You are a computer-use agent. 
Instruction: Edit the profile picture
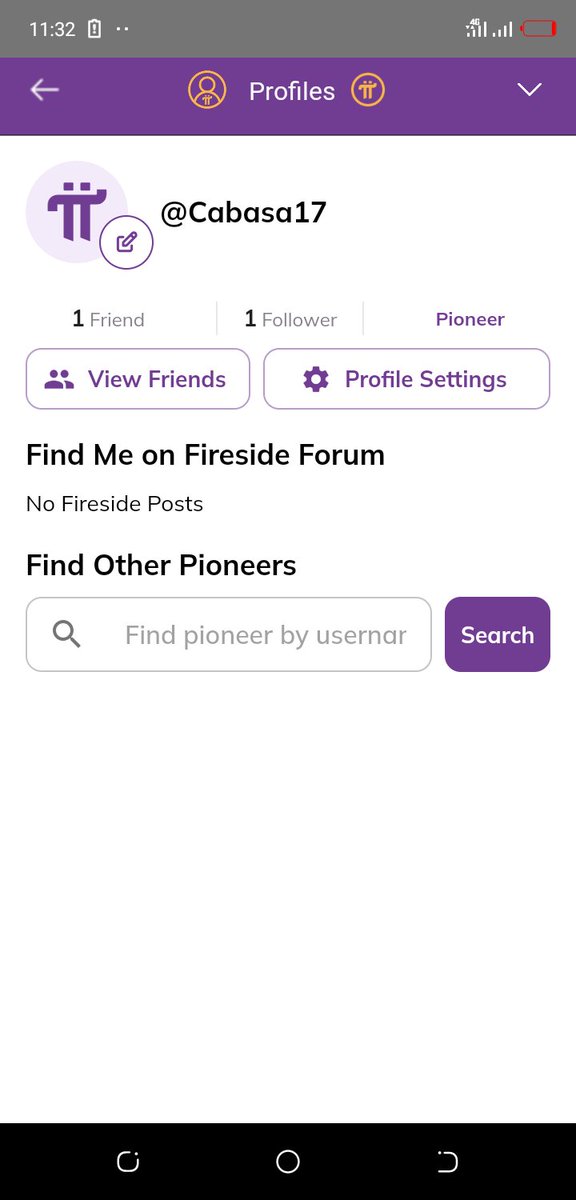click(x=126, y=242)
